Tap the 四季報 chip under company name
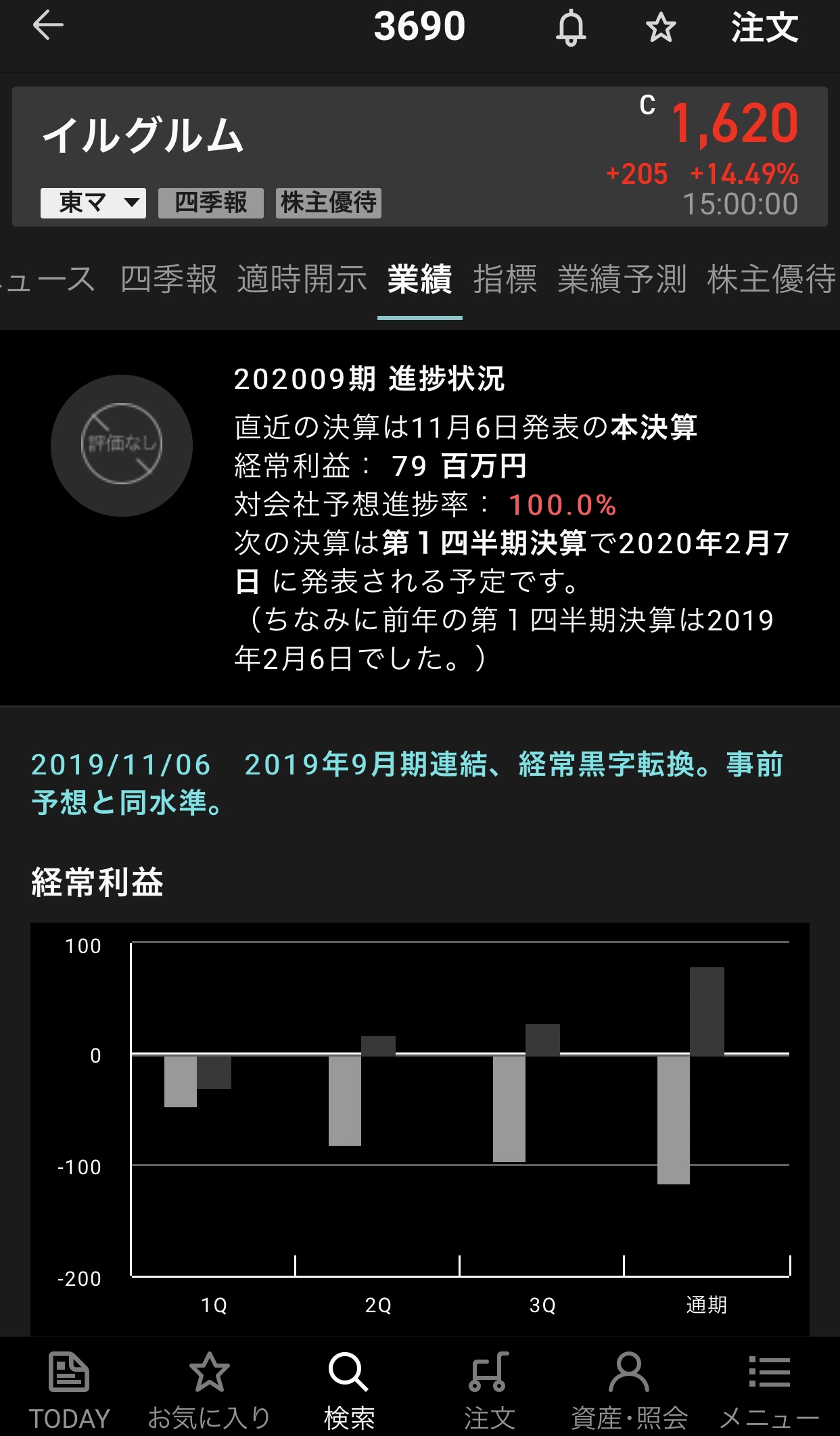 coord(210,203)
